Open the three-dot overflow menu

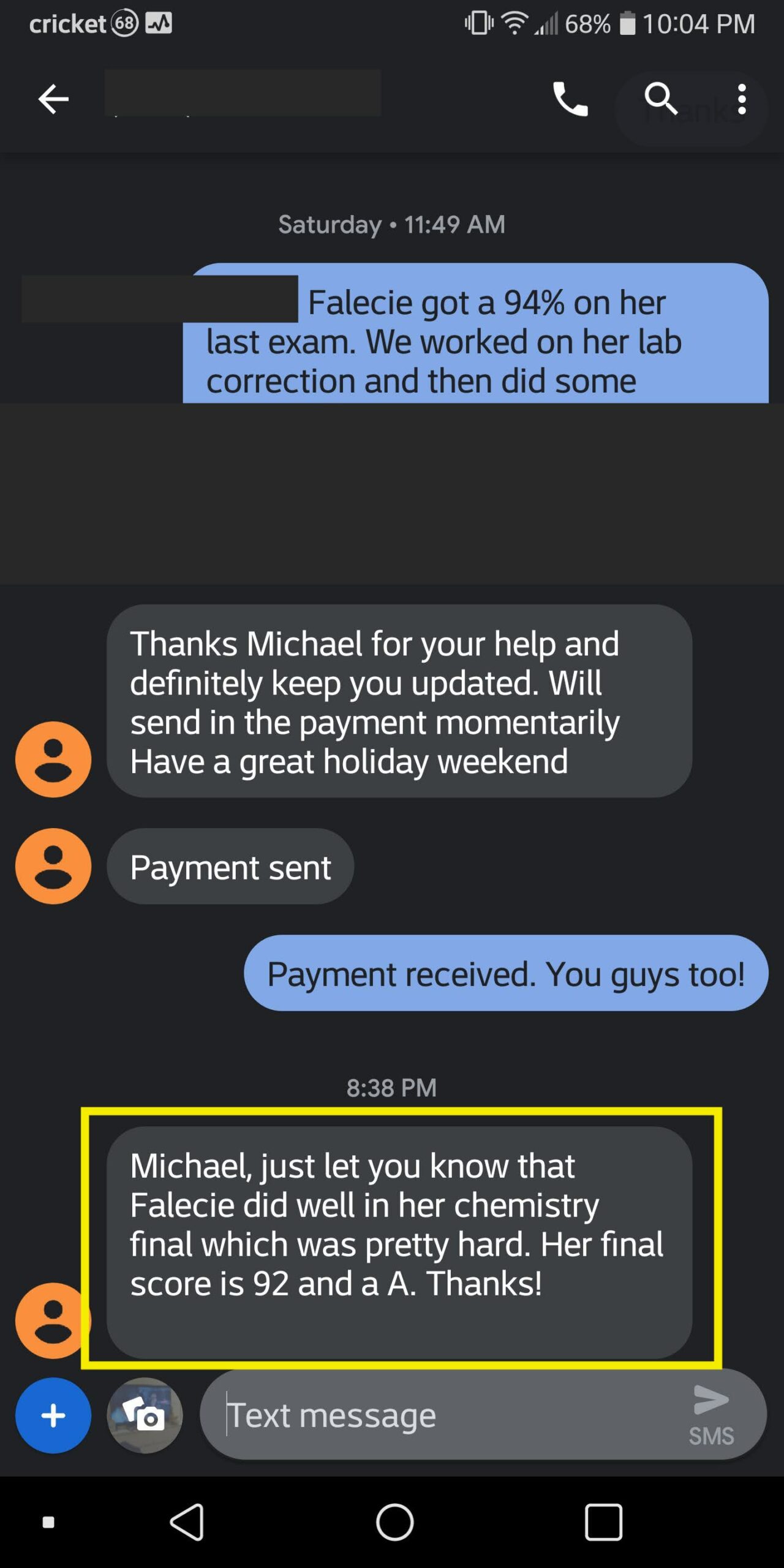742,99
